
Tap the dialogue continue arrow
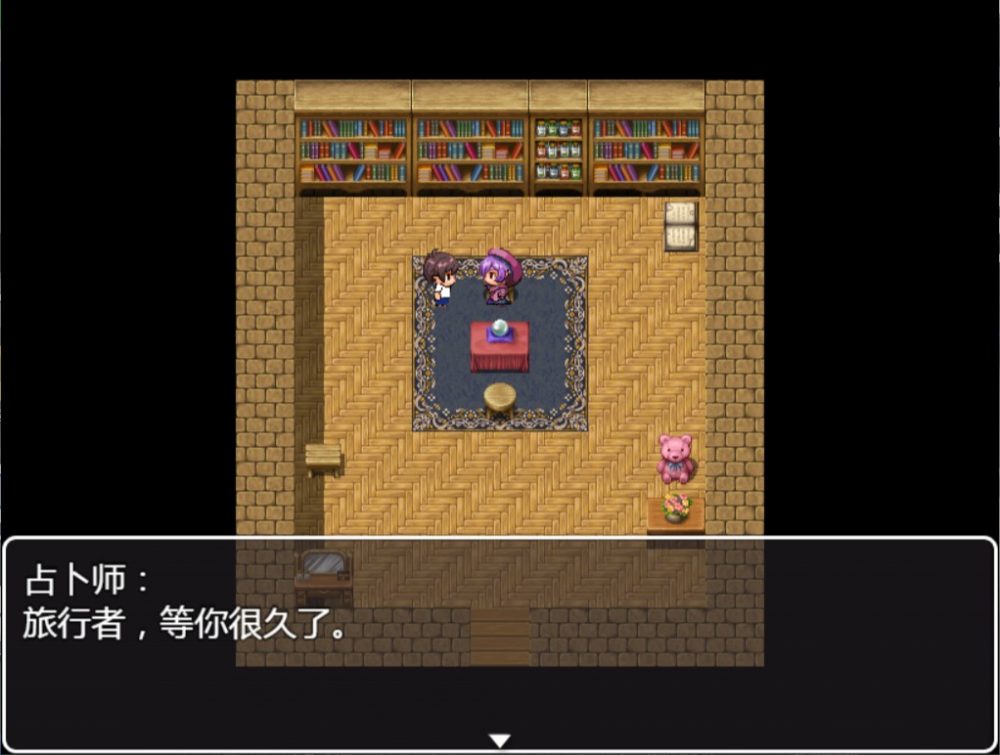tap(499, 740)
